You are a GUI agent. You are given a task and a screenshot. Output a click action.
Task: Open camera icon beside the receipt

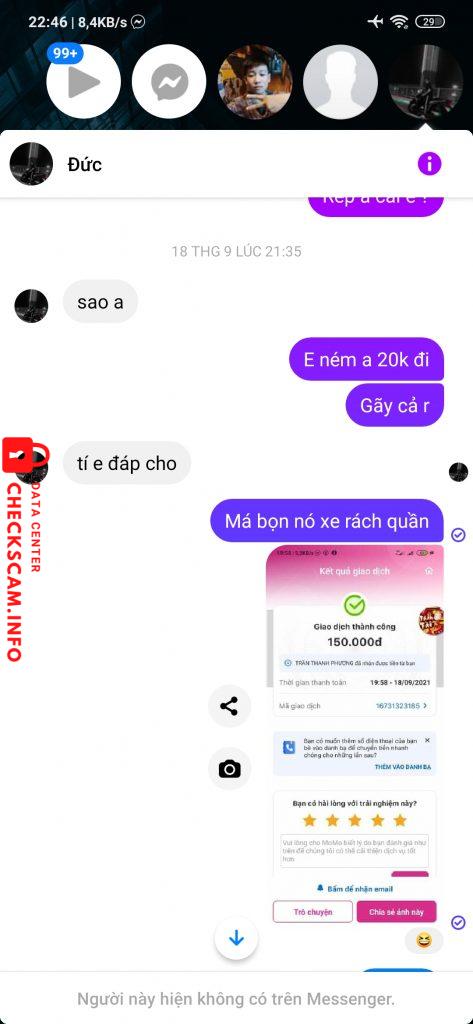tap(229, 769)
